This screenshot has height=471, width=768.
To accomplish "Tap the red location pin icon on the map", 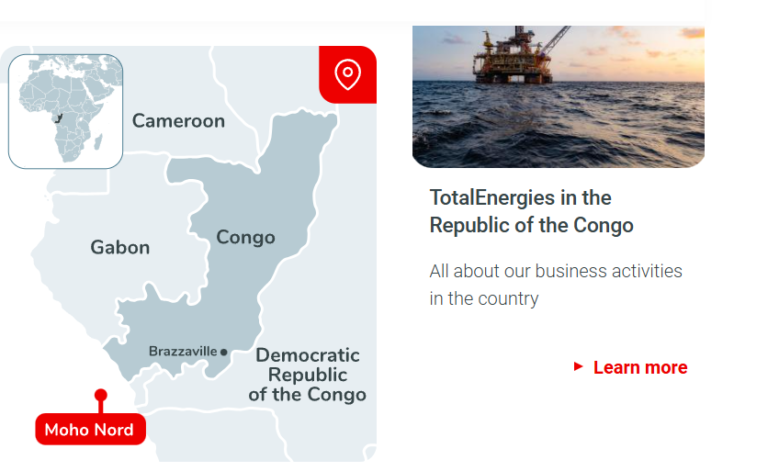I will pos(348,74).
